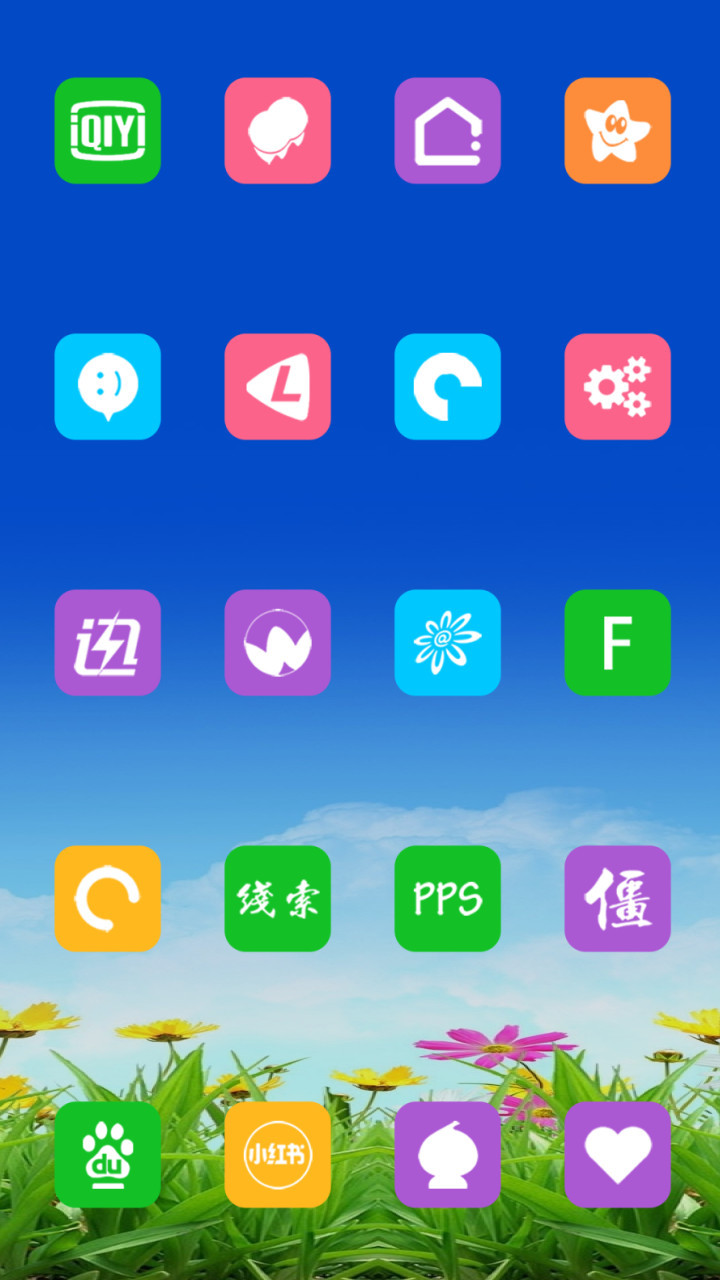Open the purple 僵 character app
Screen dimensions: 720x1280
[618, 899]
